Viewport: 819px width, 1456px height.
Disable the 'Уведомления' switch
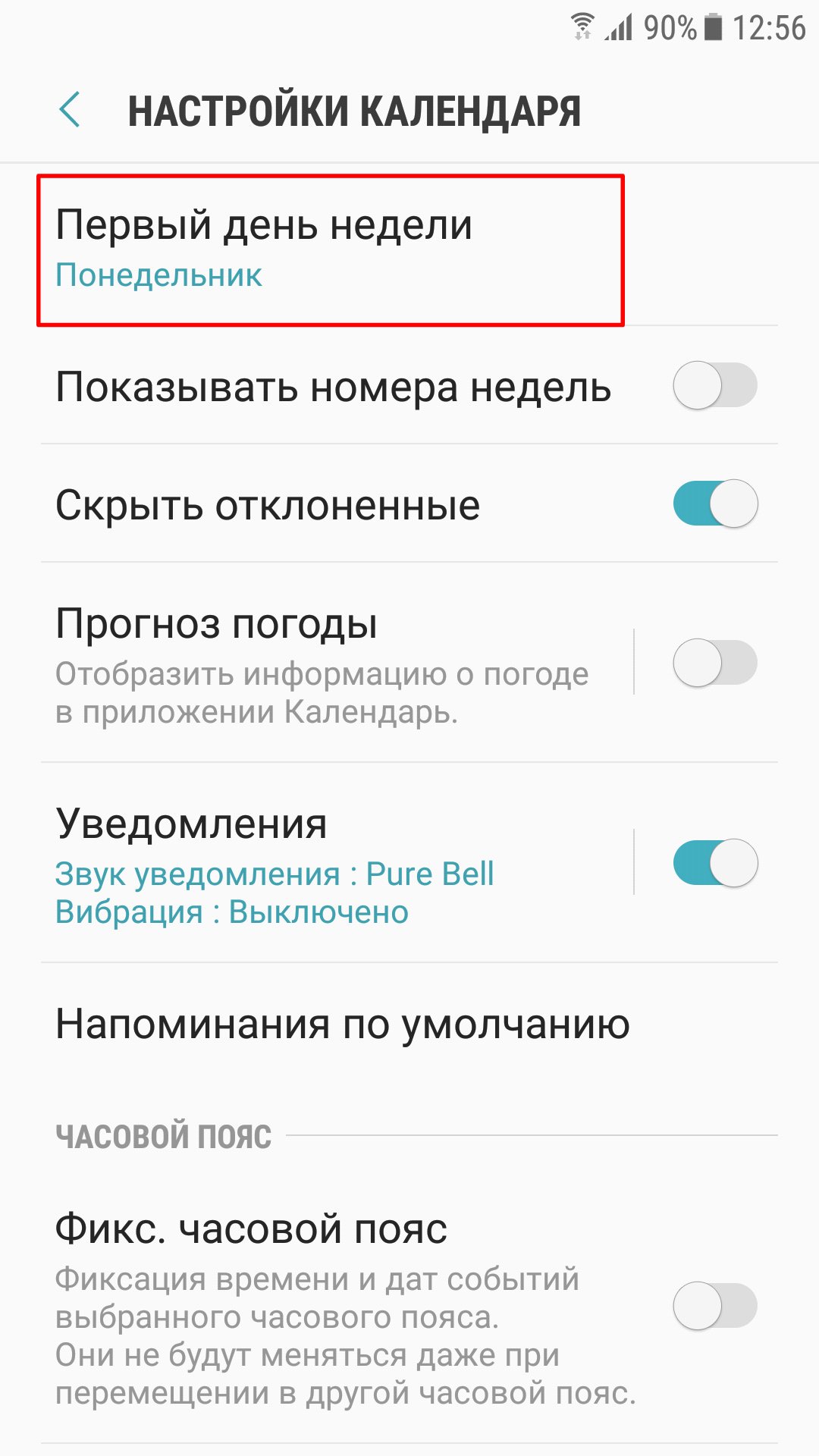coord(714,863)
